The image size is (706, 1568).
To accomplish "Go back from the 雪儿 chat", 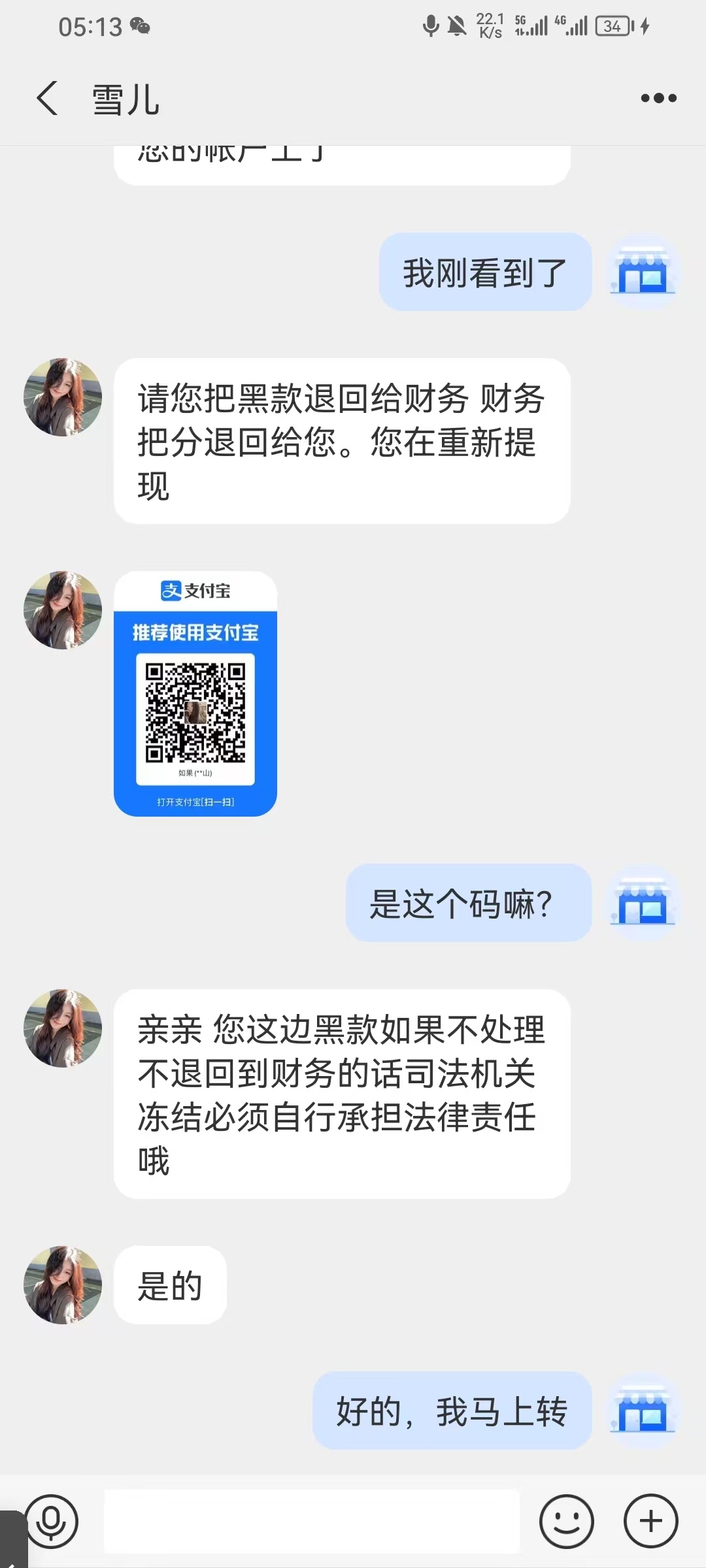I will [x=47, y=99].
